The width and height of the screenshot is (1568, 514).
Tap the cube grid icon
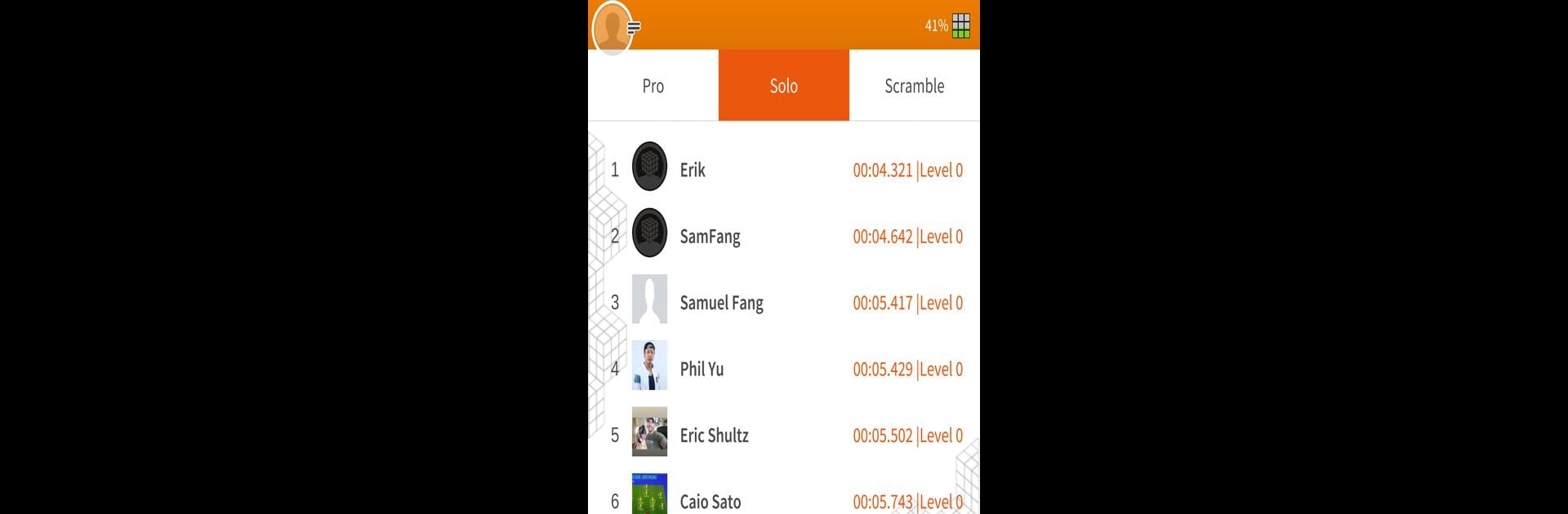[961, 25]
